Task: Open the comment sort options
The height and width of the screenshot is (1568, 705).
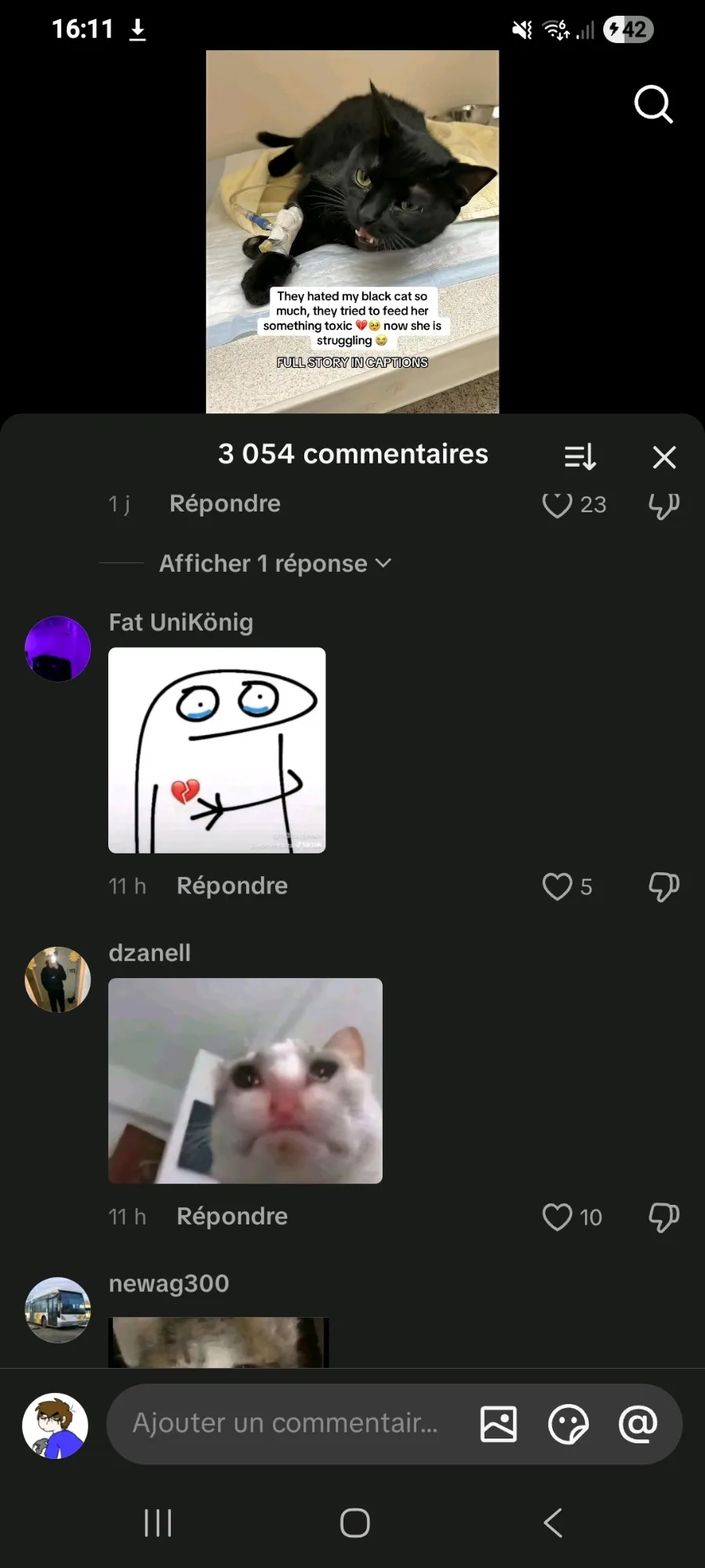Action: tap(580, 457)
